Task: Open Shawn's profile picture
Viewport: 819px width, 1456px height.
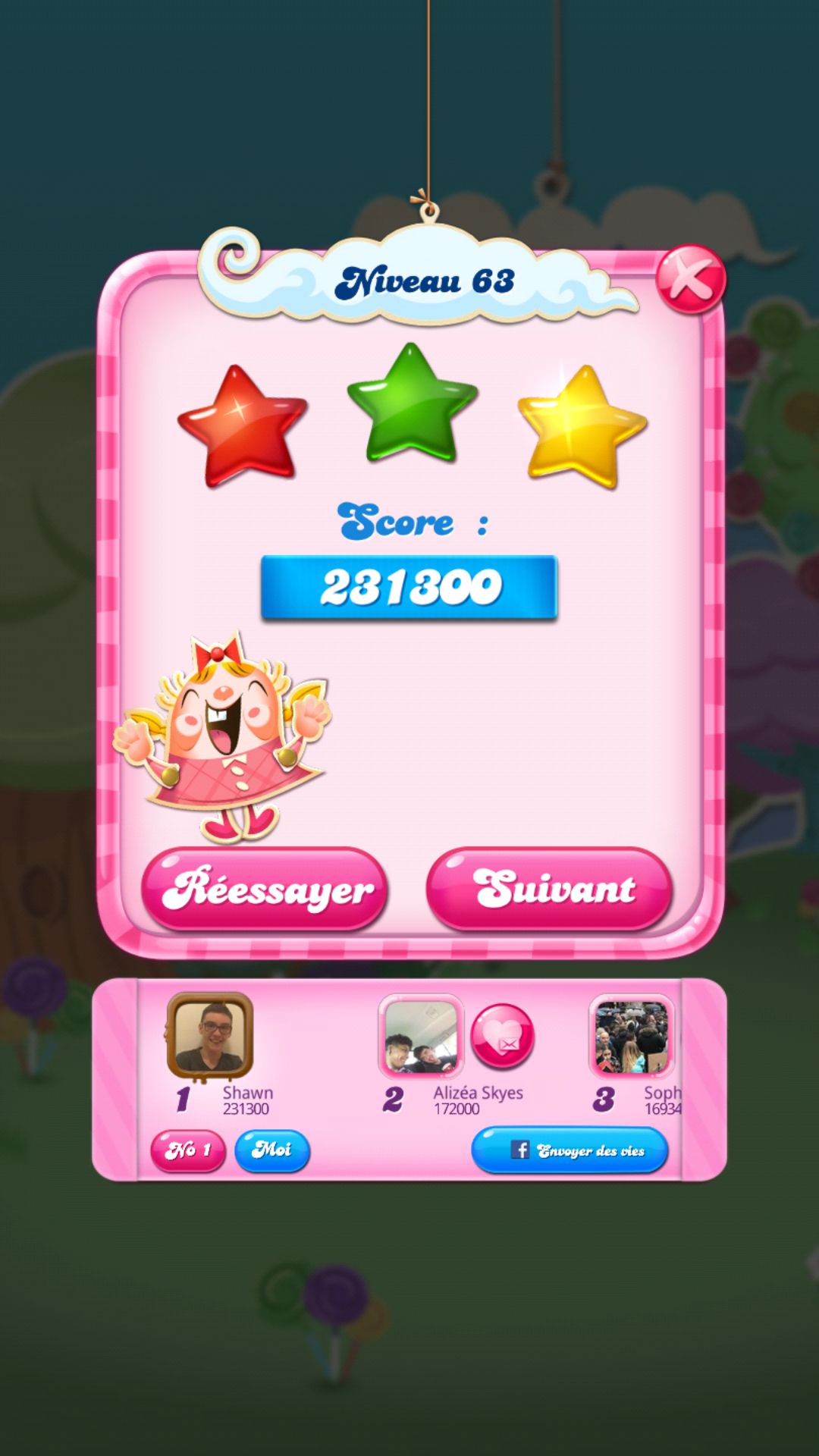Action: [210, 1034]
